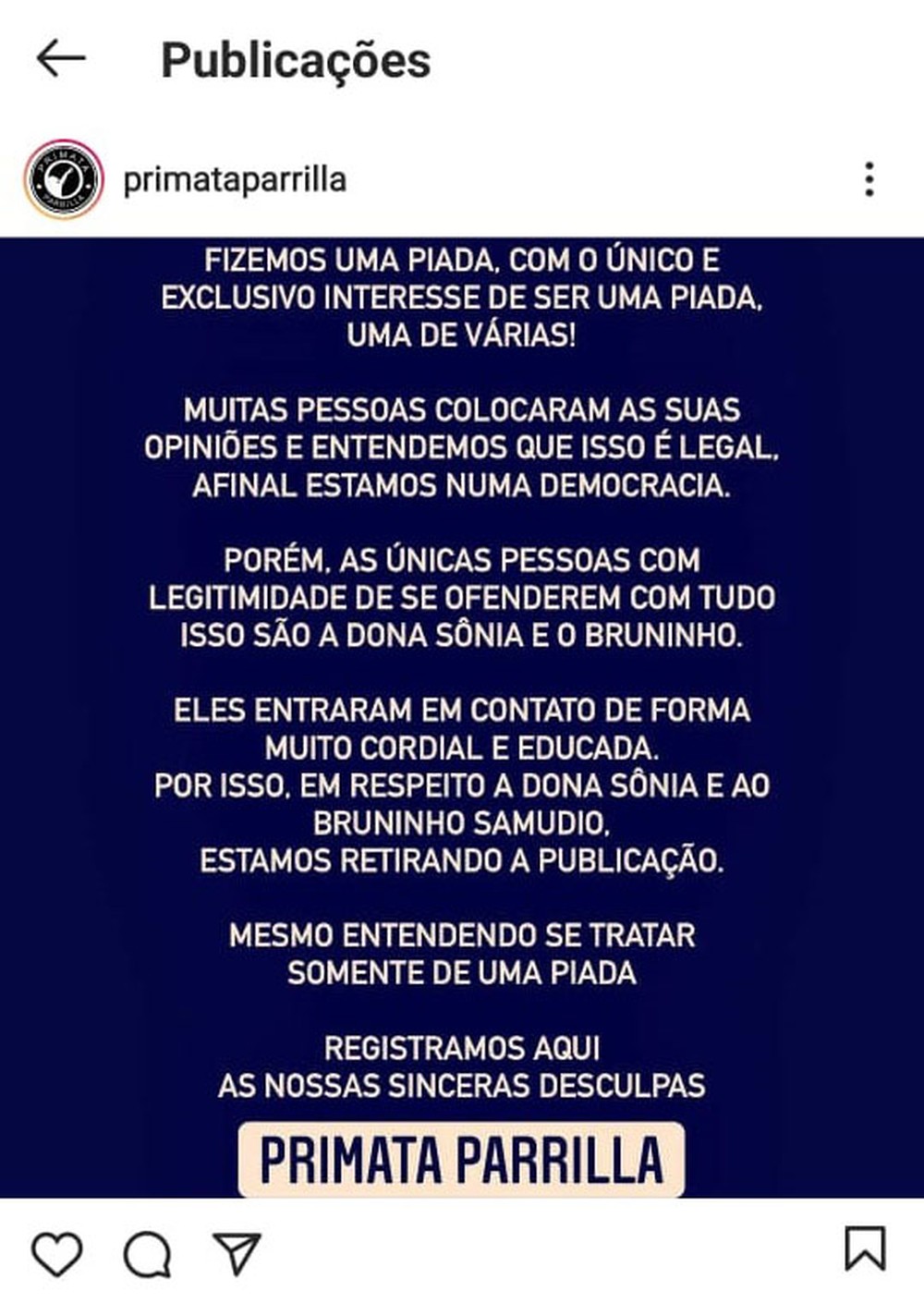Open primataparrilla profile picture
924x1303 pixels.
[x=63, y=179]
